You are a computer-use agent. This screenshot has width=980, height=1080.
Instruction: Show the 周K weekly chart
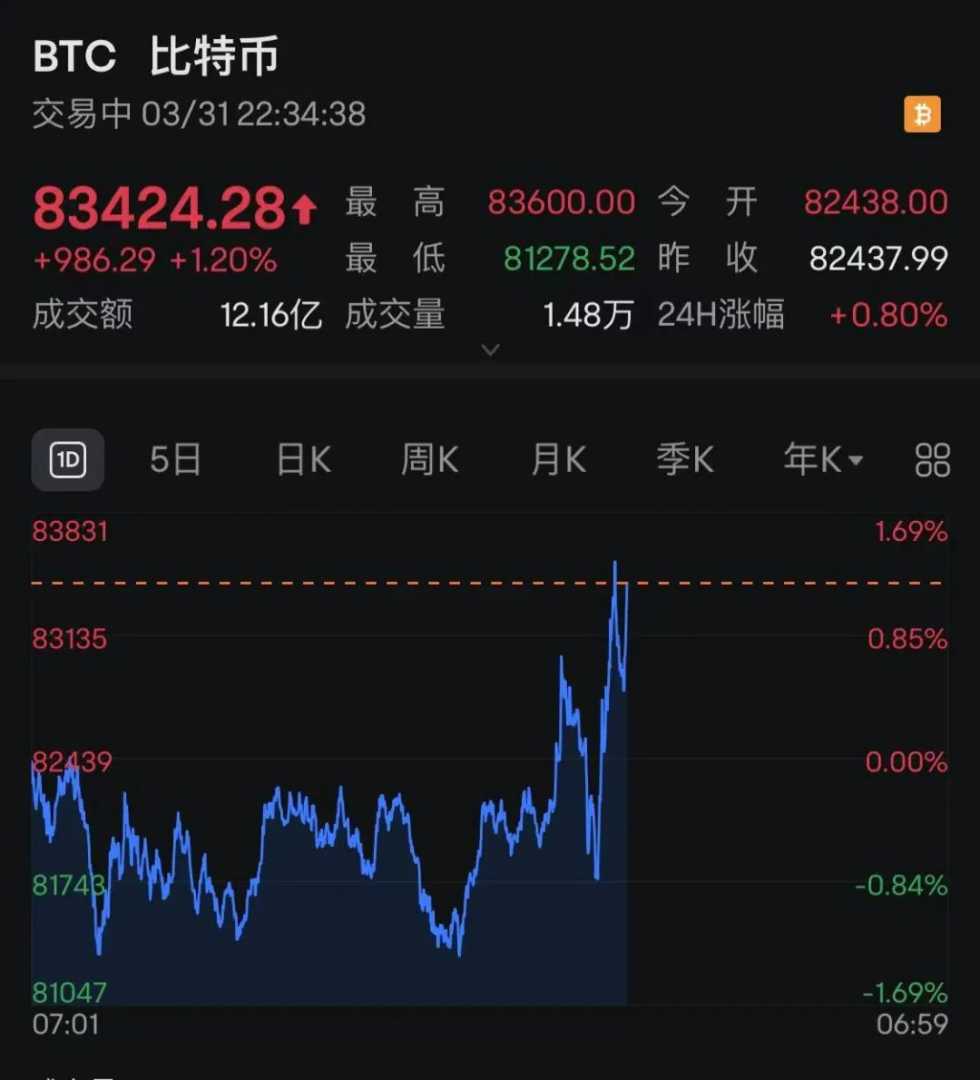(x=430, y=460)
